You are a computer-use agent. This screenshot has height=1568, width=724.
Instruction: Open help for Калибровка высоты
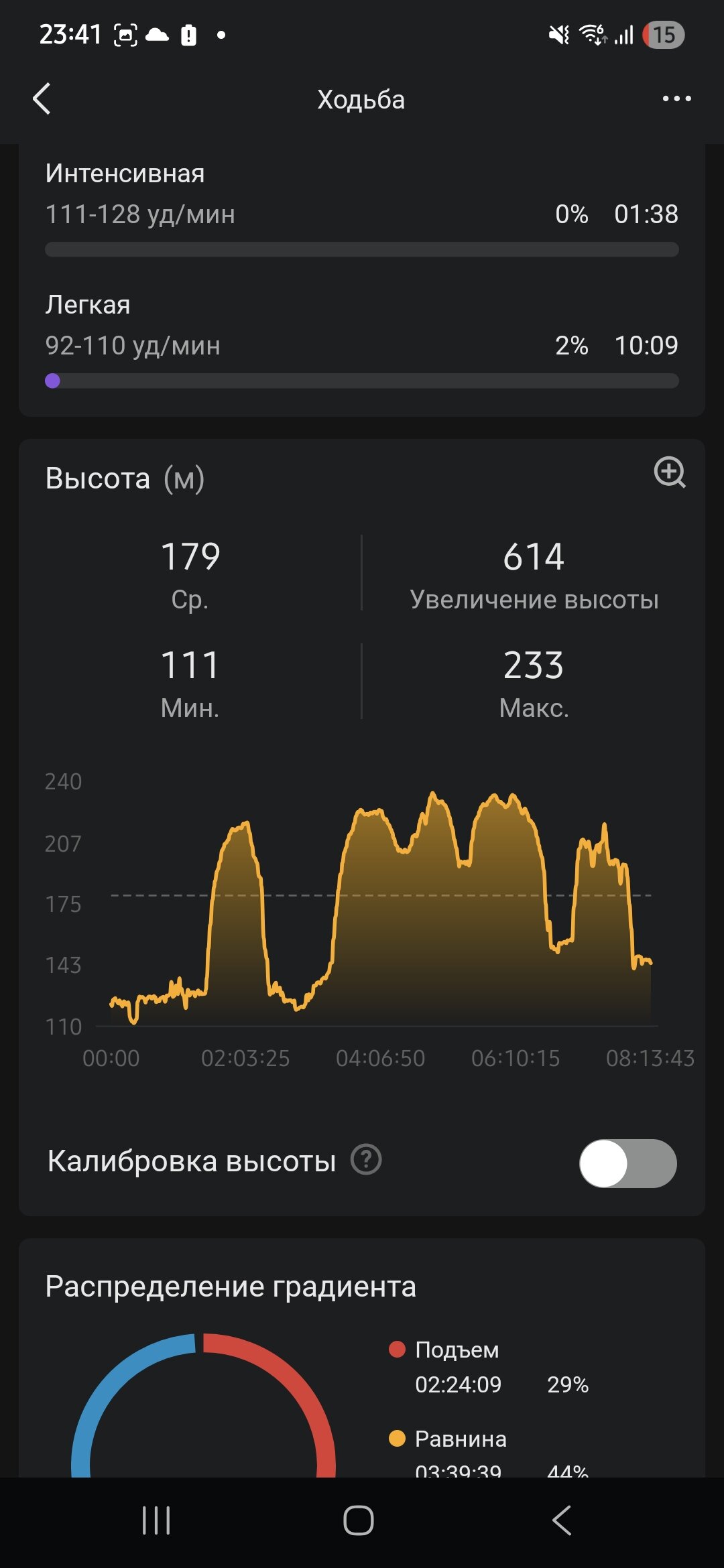[366, 1160]
